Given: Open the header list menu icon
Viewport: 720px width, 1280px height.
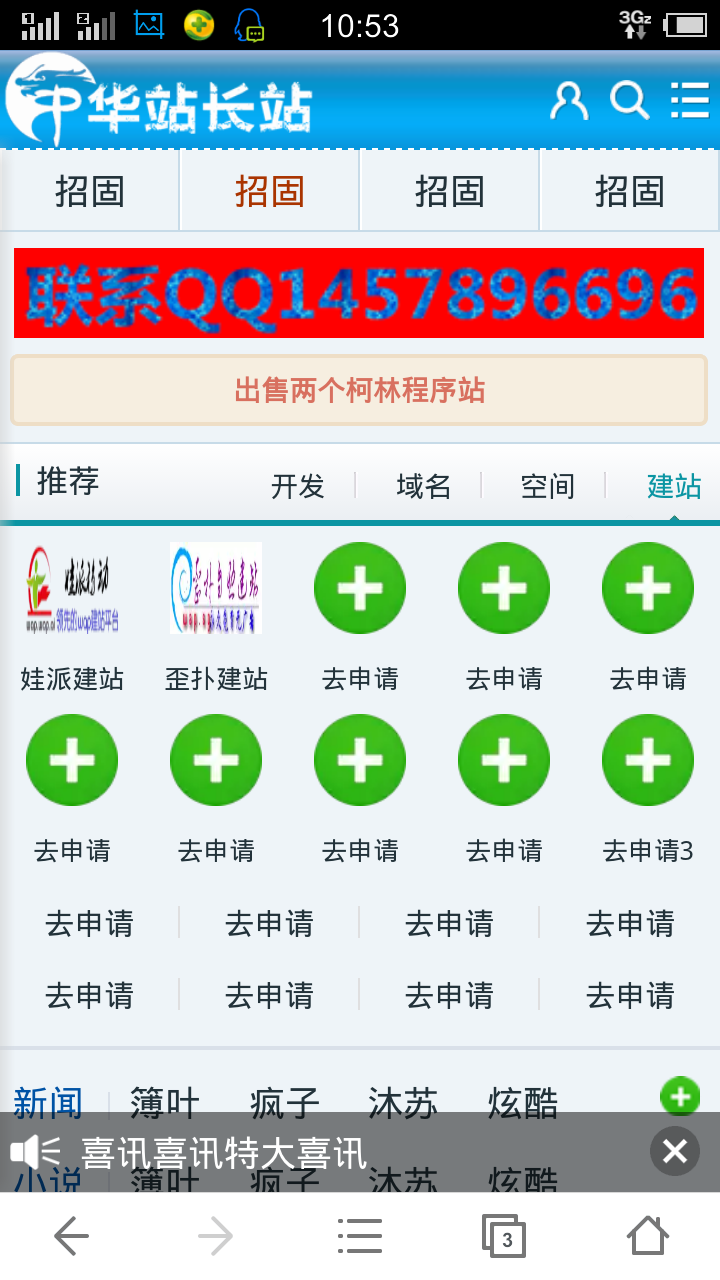Looking at the screenshot, I should [x=690, y=101].
